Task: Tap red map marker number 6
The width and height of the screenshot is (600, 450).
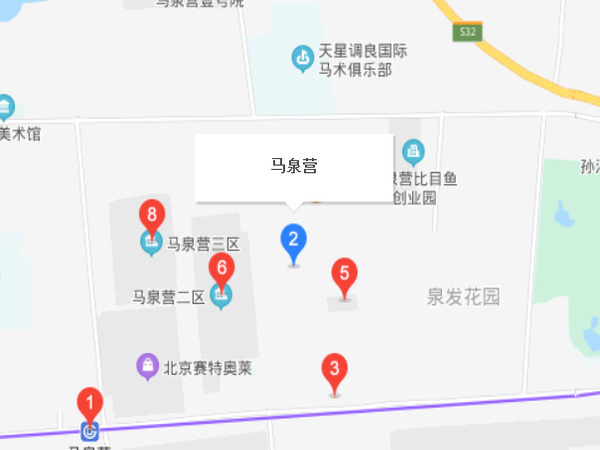Action: tap(221, 269)
